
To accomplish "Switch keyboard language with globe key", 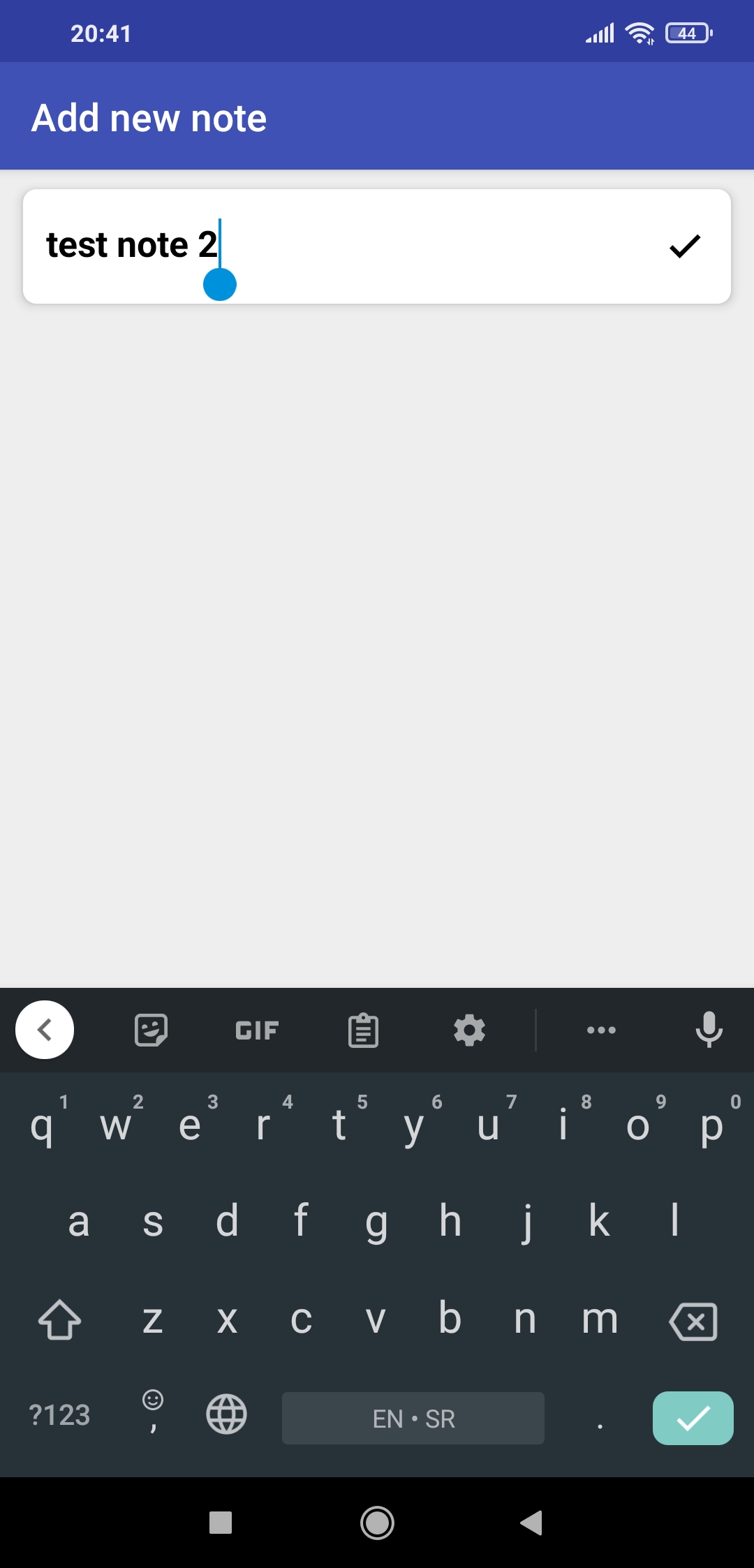I will tap(227, 1414).
